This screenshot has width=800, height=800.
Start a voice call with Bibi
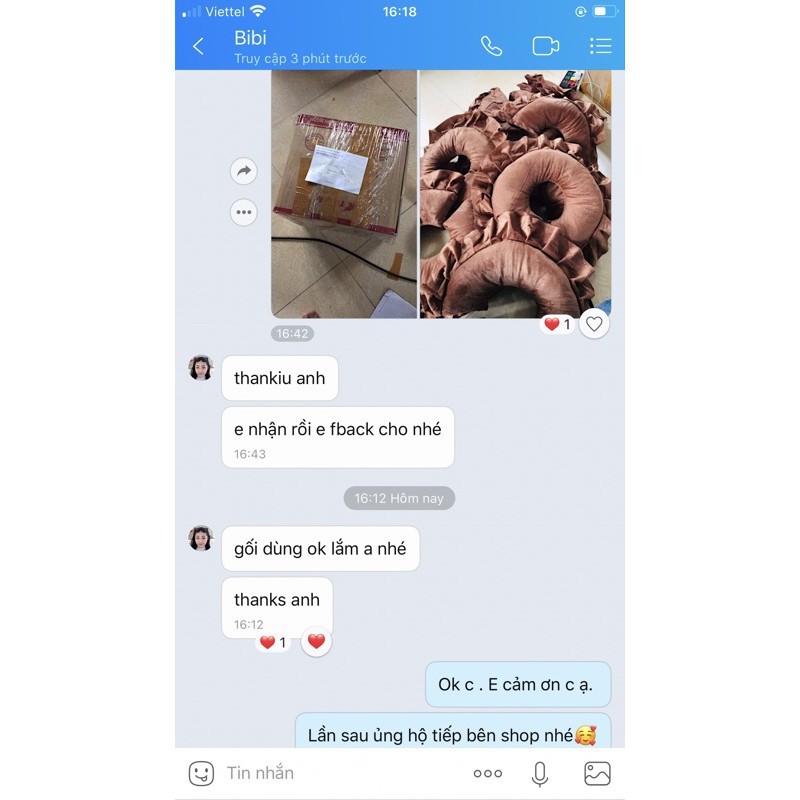[x=491, y=46]
